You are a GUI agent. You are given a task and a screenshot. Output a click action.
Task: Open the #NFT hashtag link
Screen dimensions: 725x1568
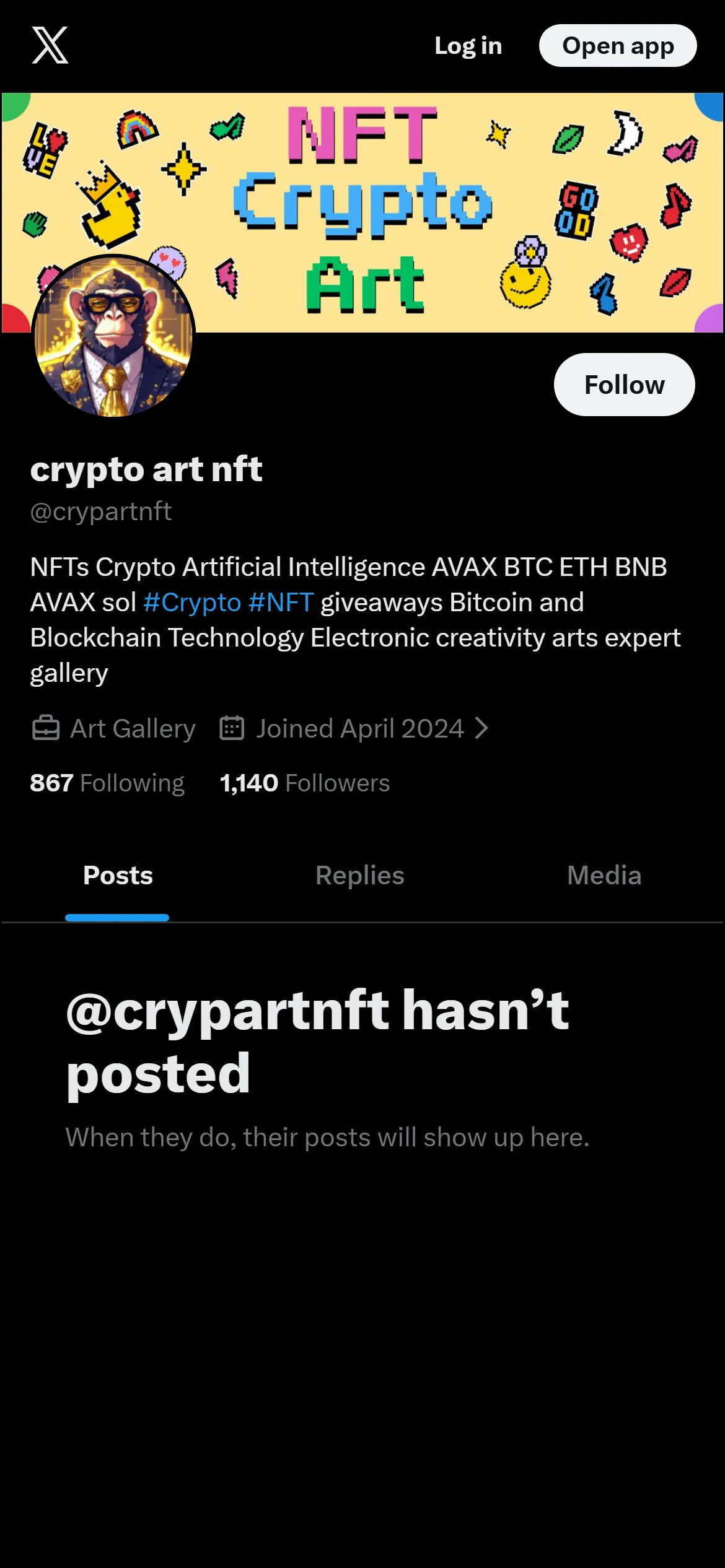click(x=281, y=603)
